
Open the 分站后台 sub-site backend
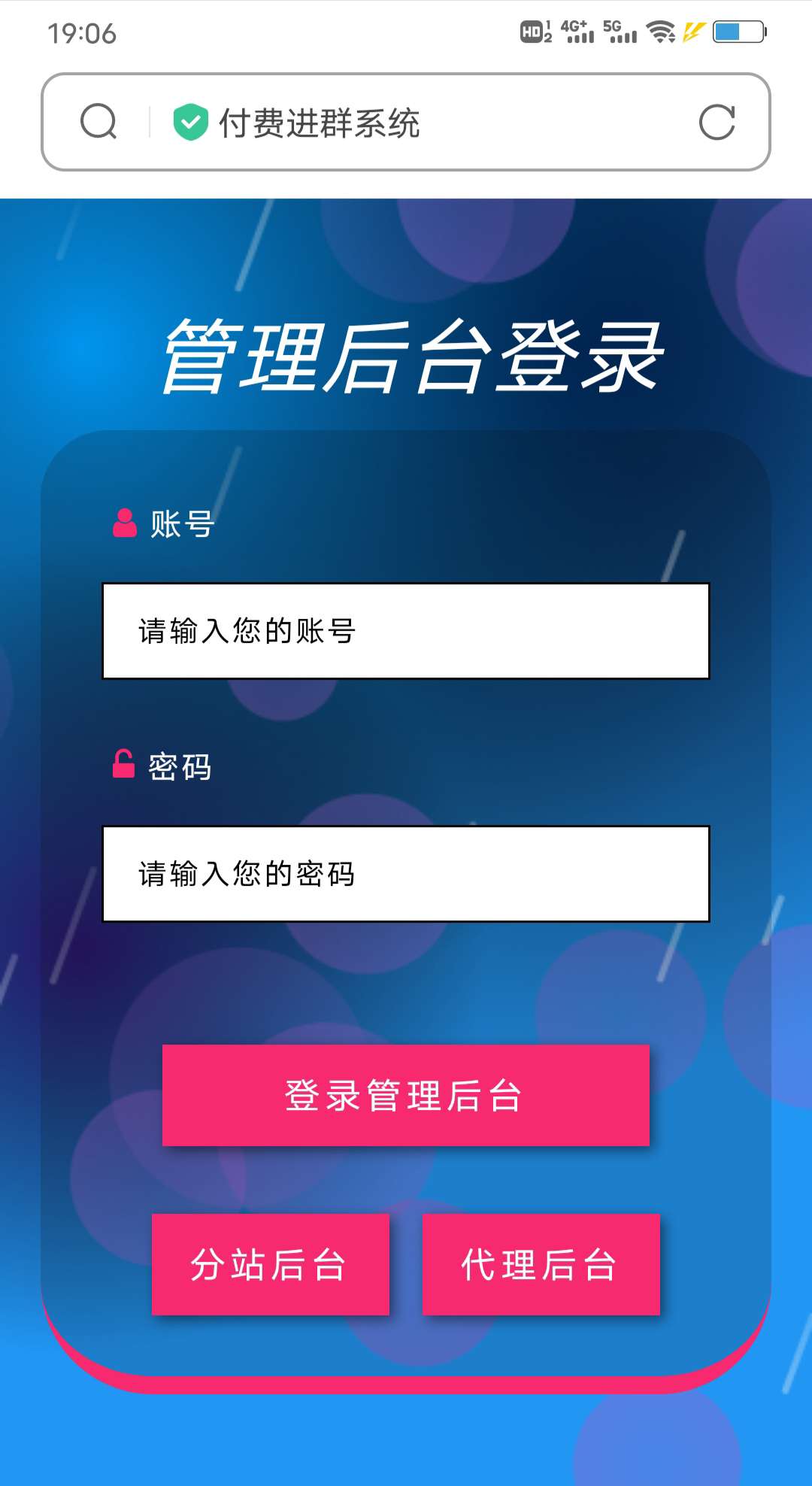click(x=271, y=1264)
